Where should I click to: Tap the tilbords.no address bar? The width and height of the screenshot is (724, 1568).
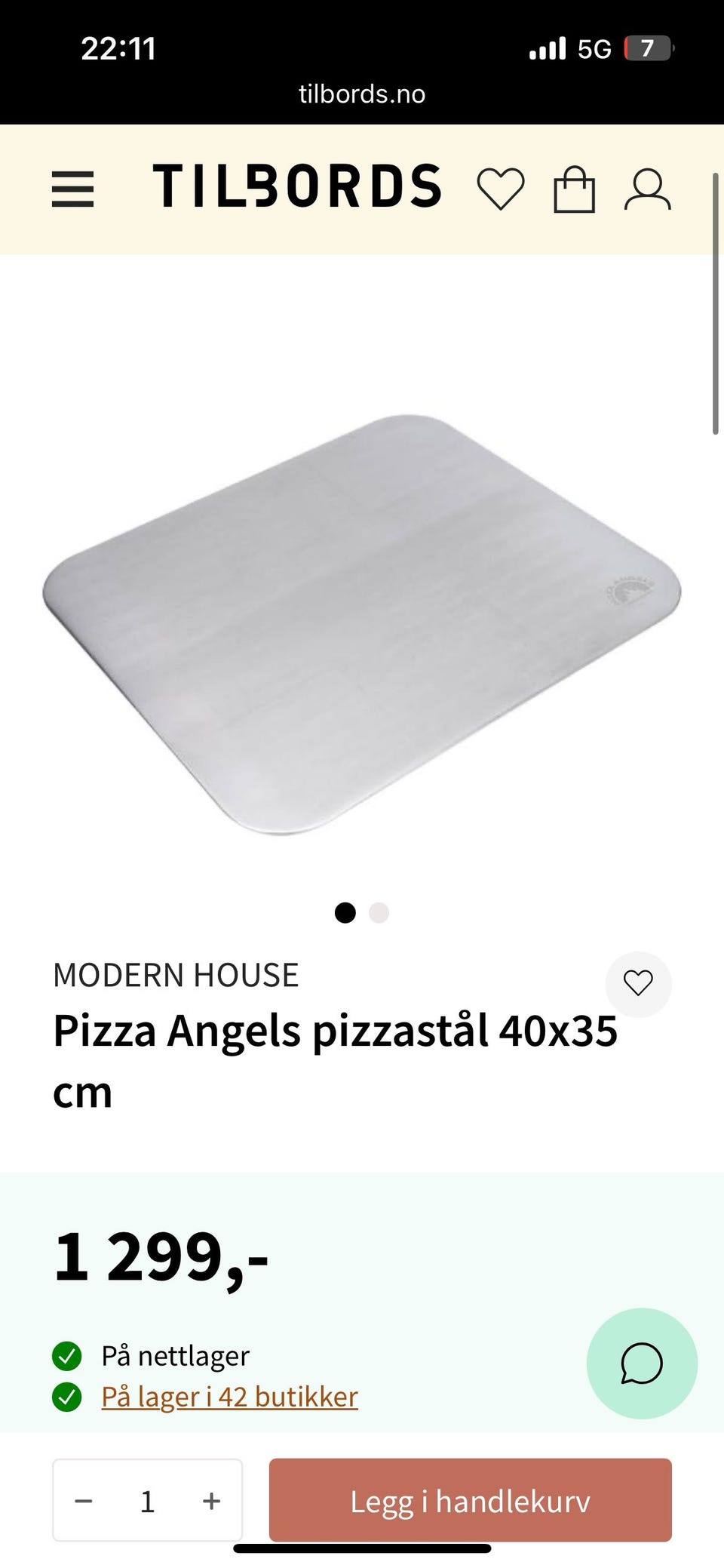click(x=362, y=94)
